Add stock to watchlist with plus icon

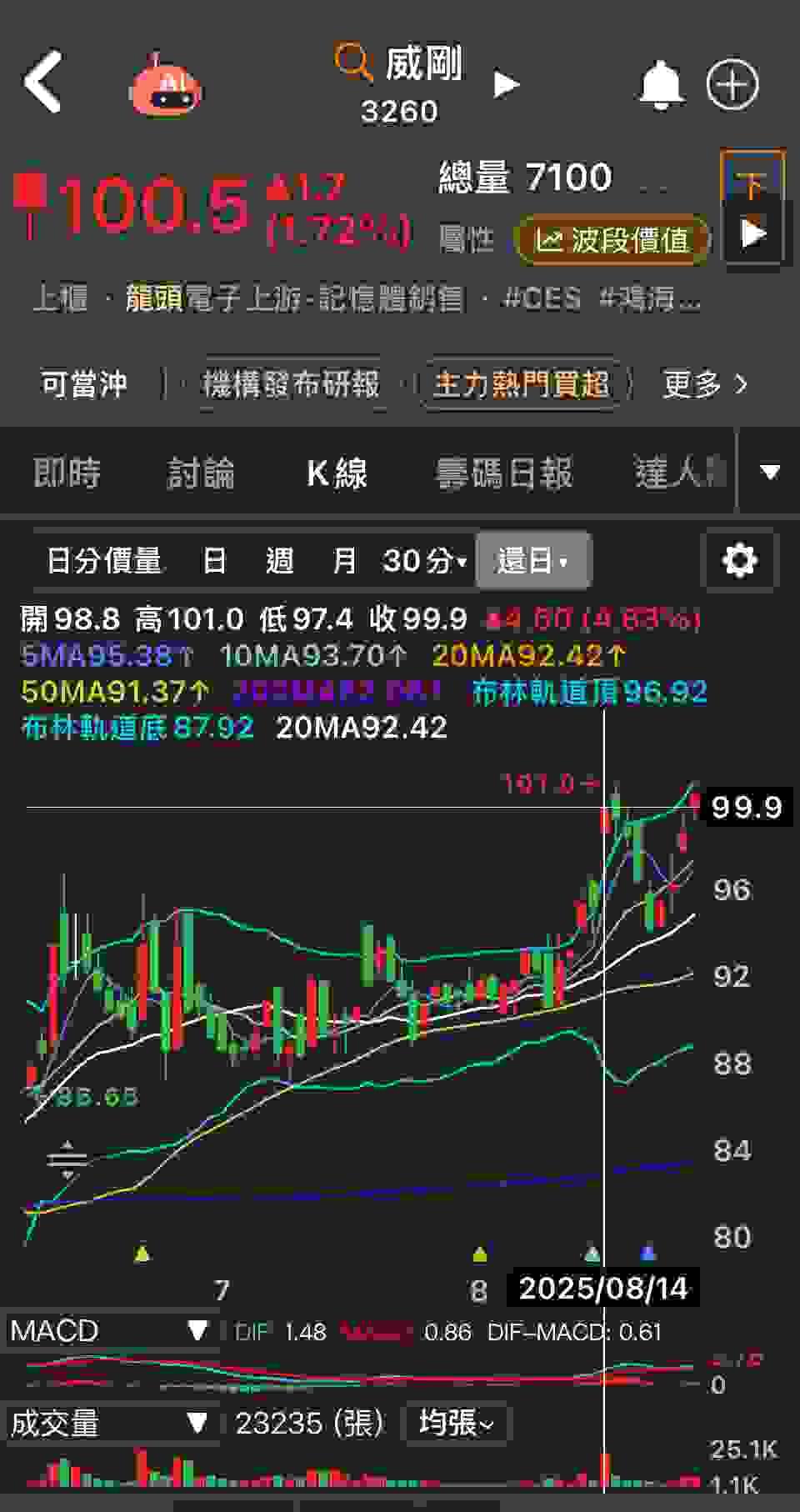click(732, 84)
